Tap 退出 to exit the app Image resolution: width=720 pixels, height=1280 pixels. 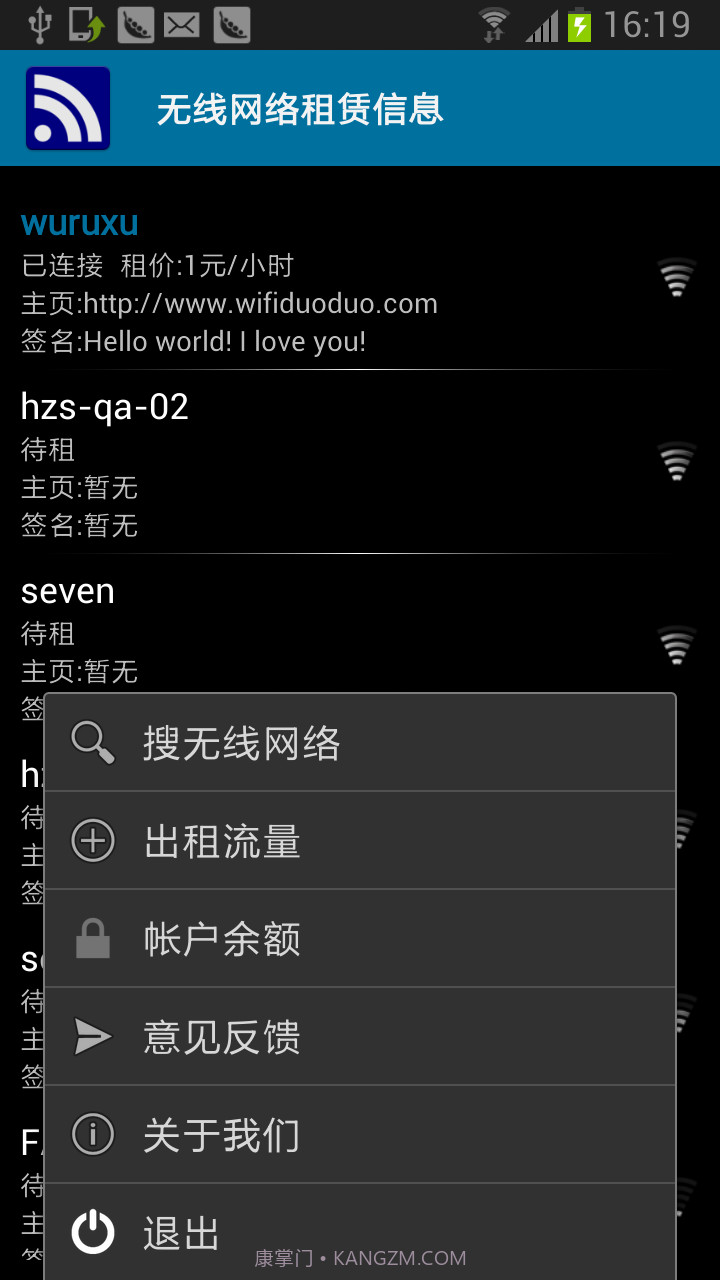click(x=180, y=1232)
